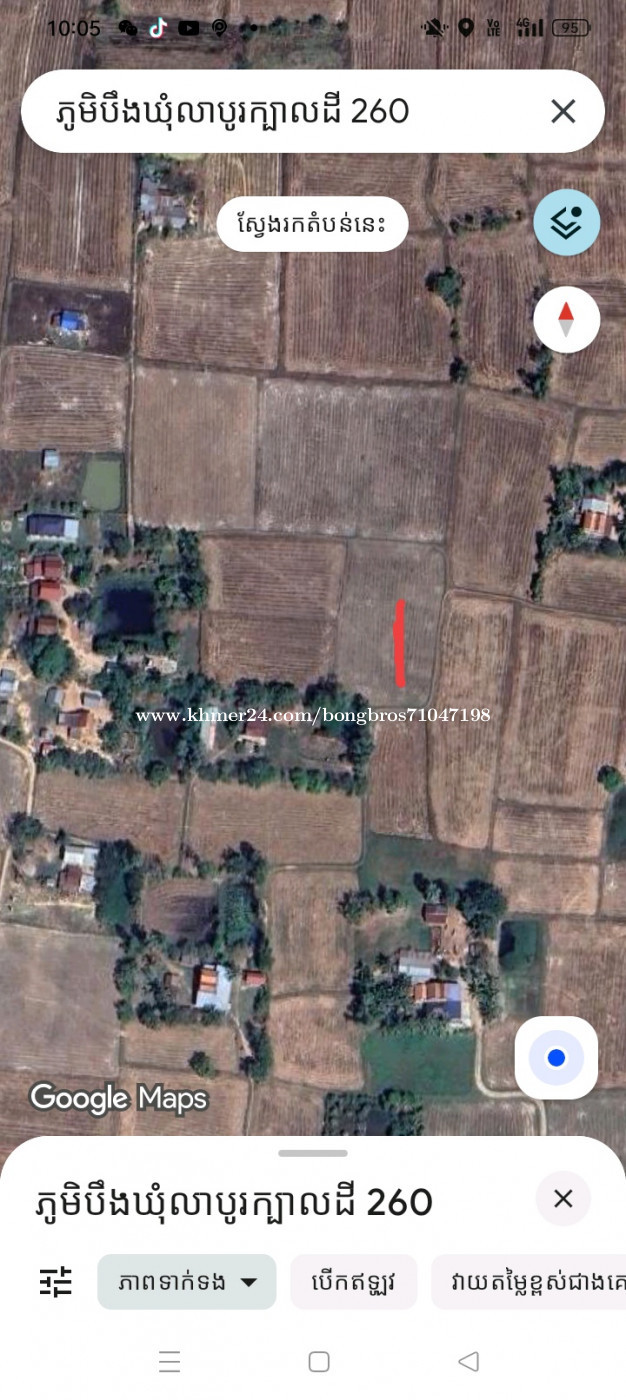Select the បើកឥឡូវ (Open now) chip
The height and width of the screenshot is (1400, 626).
[353, 1281]
